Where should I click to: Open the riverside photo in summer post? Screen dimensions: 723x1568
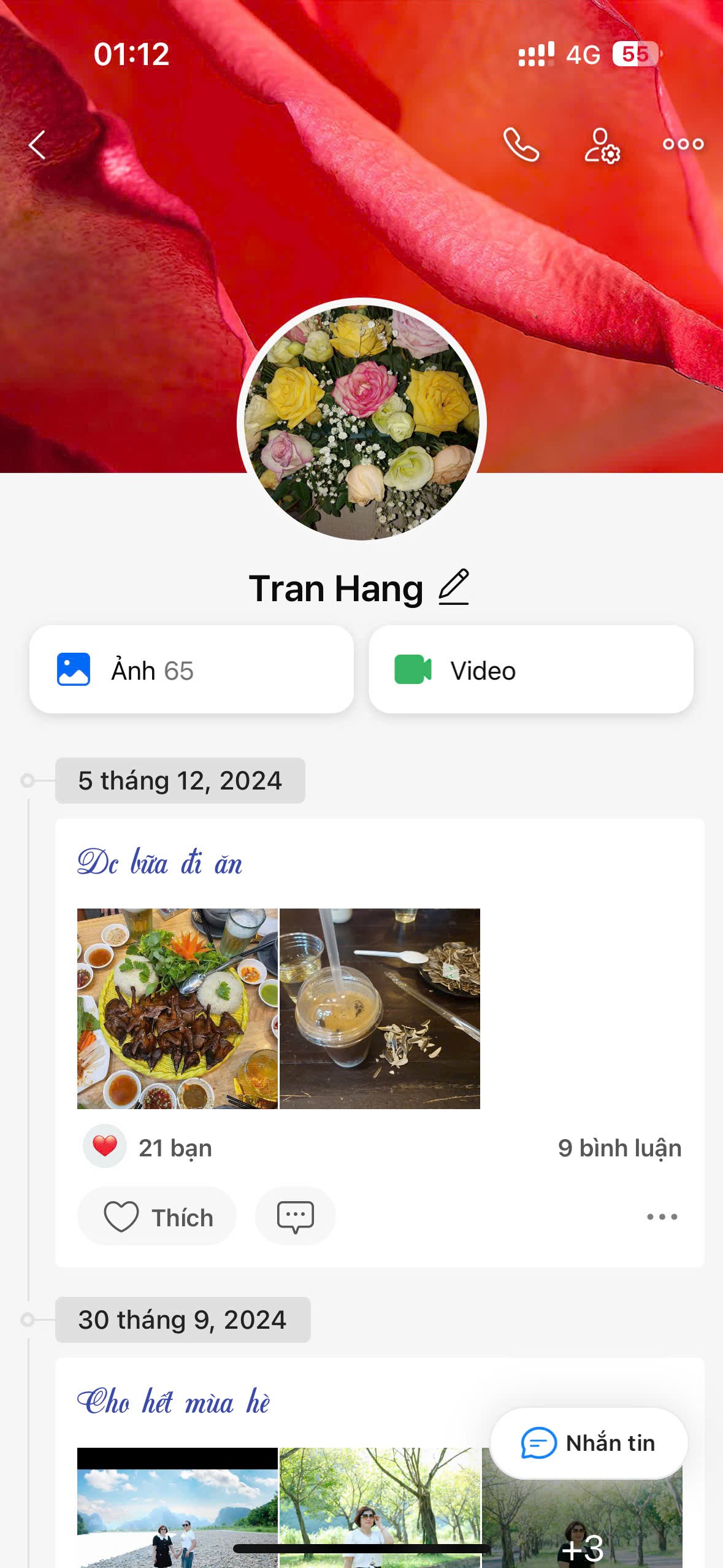coord(177,1509)
